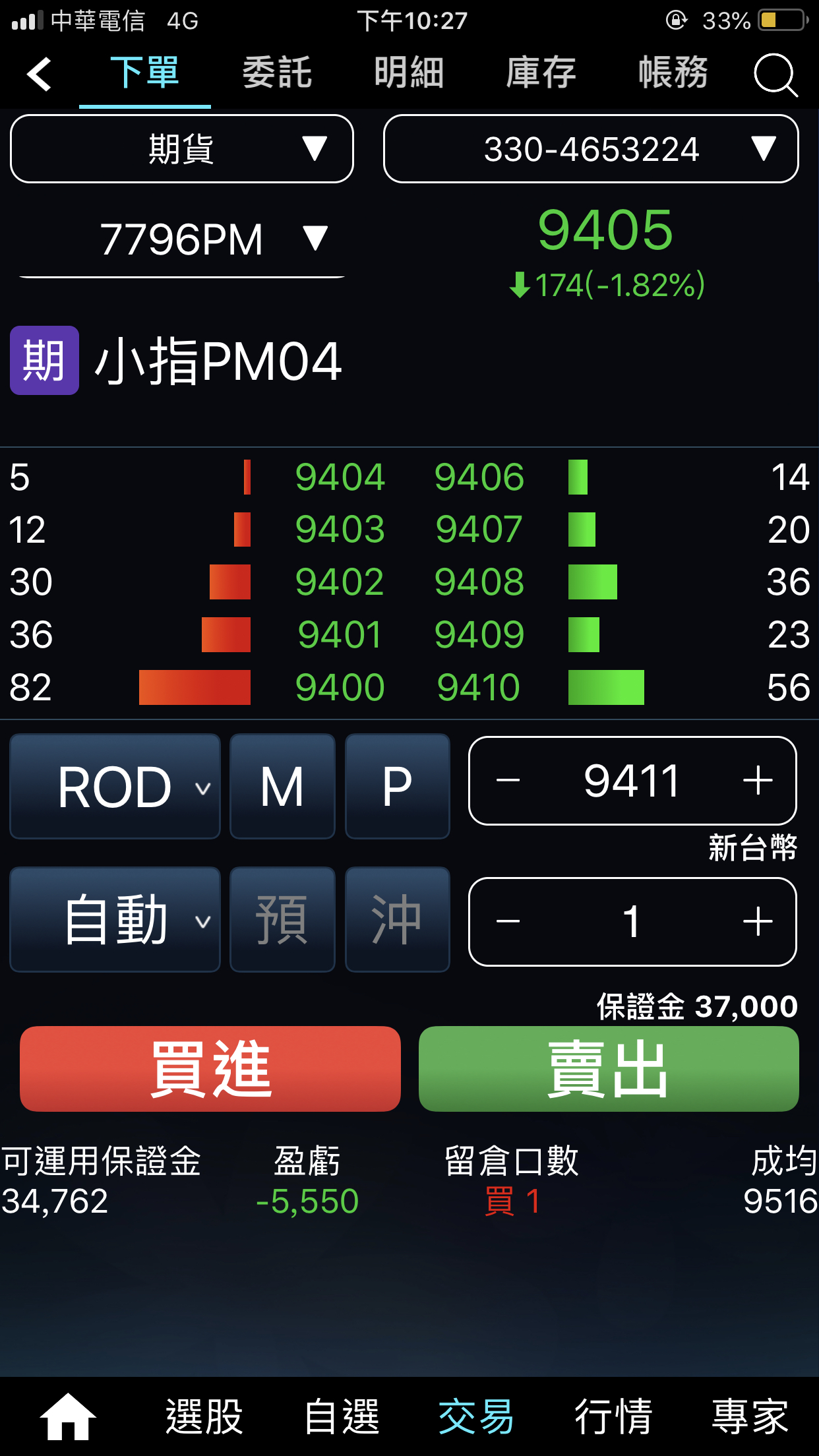Open the search magnifier icon
819x1456 pixels.
(x=775, y=75)
